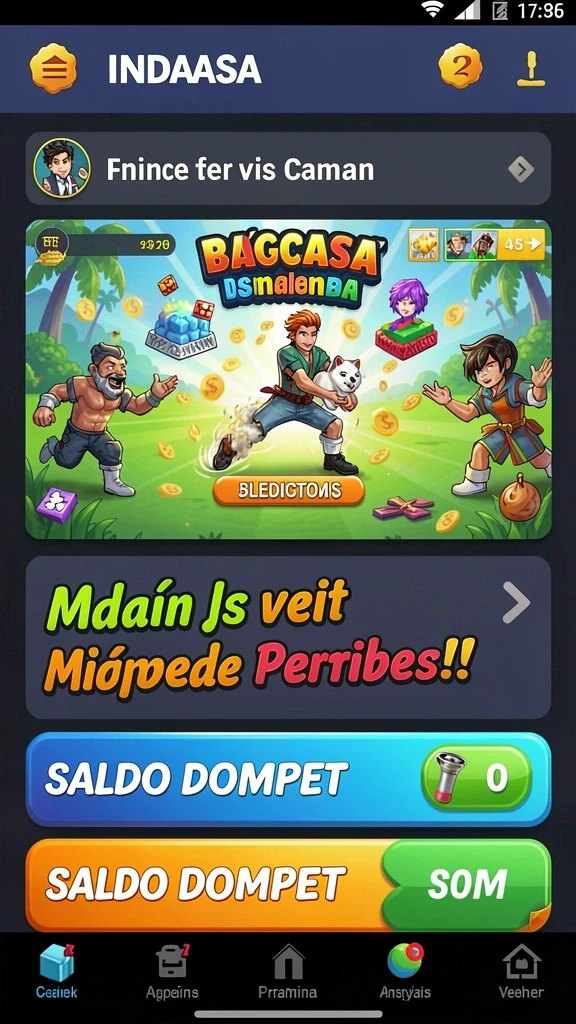Screen dimensions: 576x1024
Task: Open the Mdaín Js veit promo card
Action: click(288, 637)
